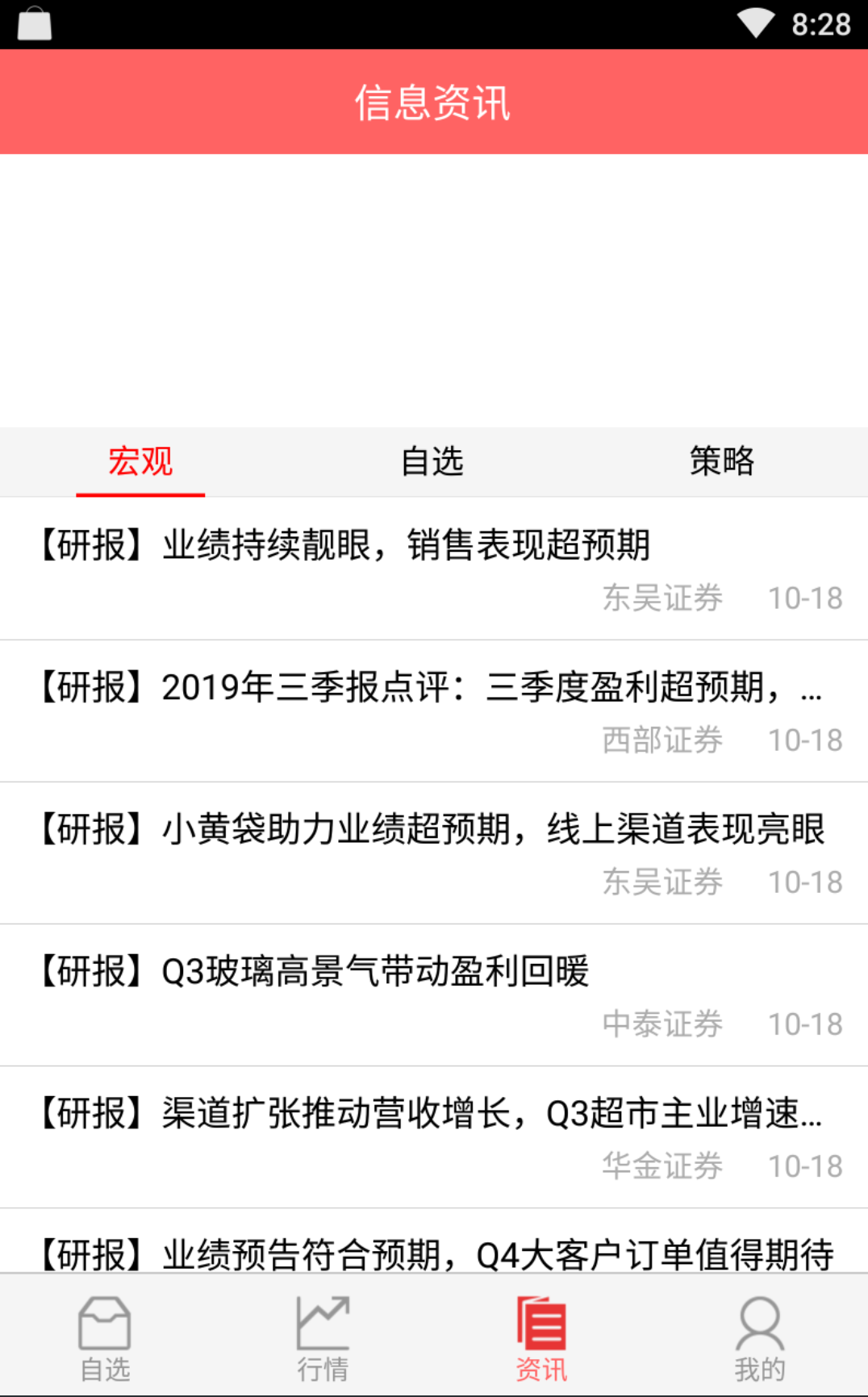This screenshot has height=1397, width=868.
Task: Go to the 我的 profile tab
Action: pyautogui.click(x=759, y=1337)
